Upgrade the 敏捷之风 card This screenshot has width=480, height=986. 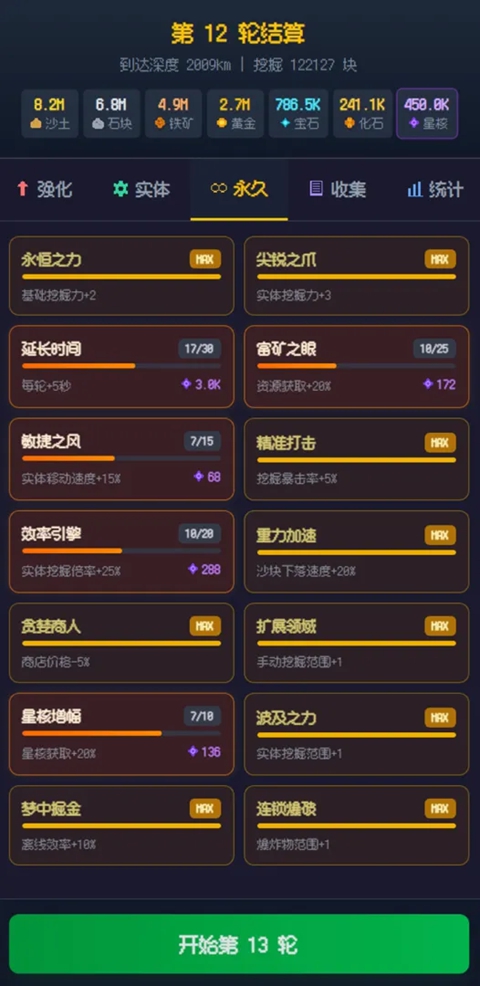click(x=121, y=459)
